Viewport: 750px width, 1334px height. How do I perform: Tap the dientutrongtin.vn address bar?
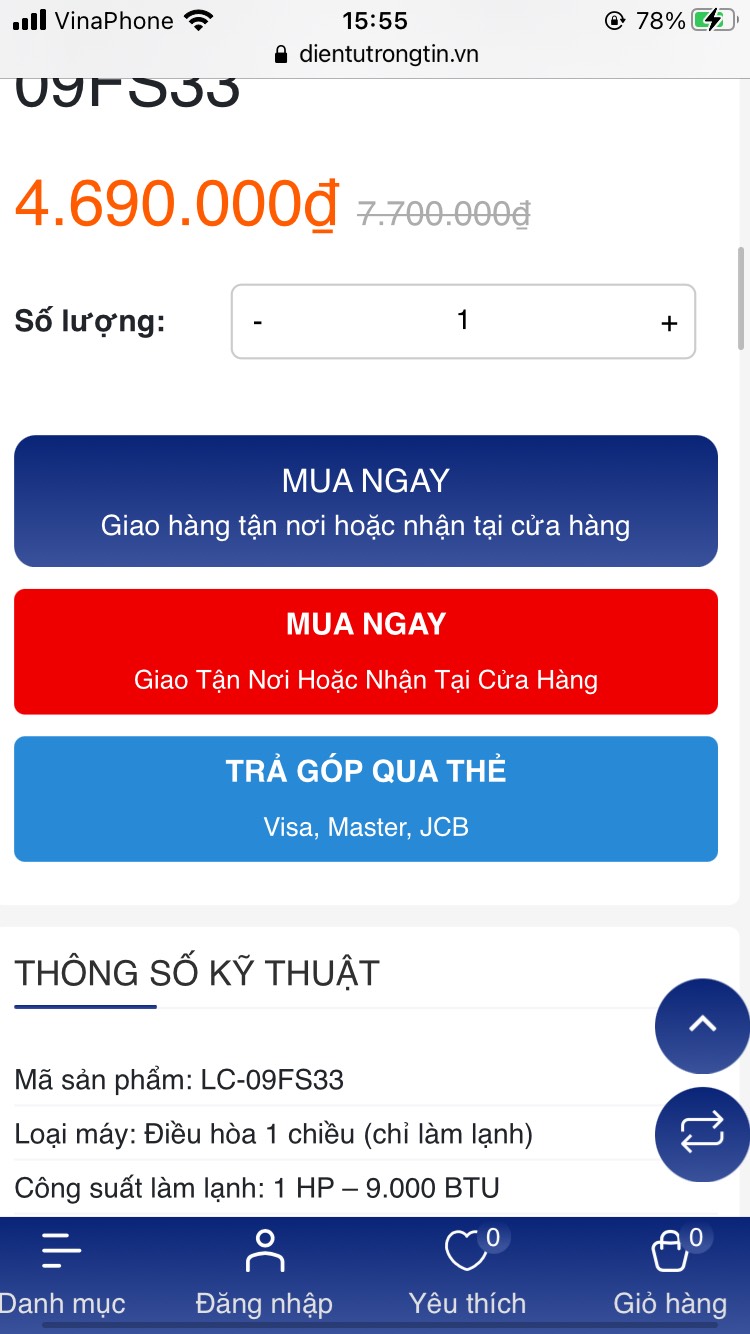click(x=376, y=54)
